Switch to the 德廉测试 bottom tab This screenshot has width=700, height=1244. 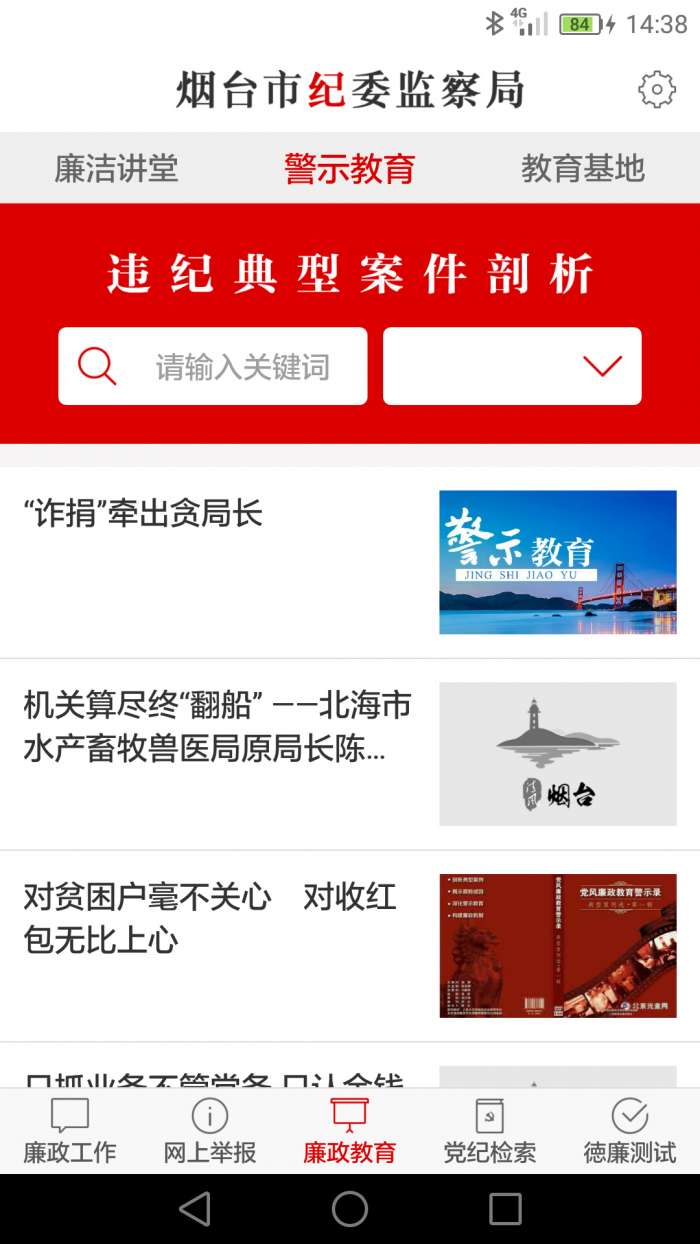[x=630, y=1131]
